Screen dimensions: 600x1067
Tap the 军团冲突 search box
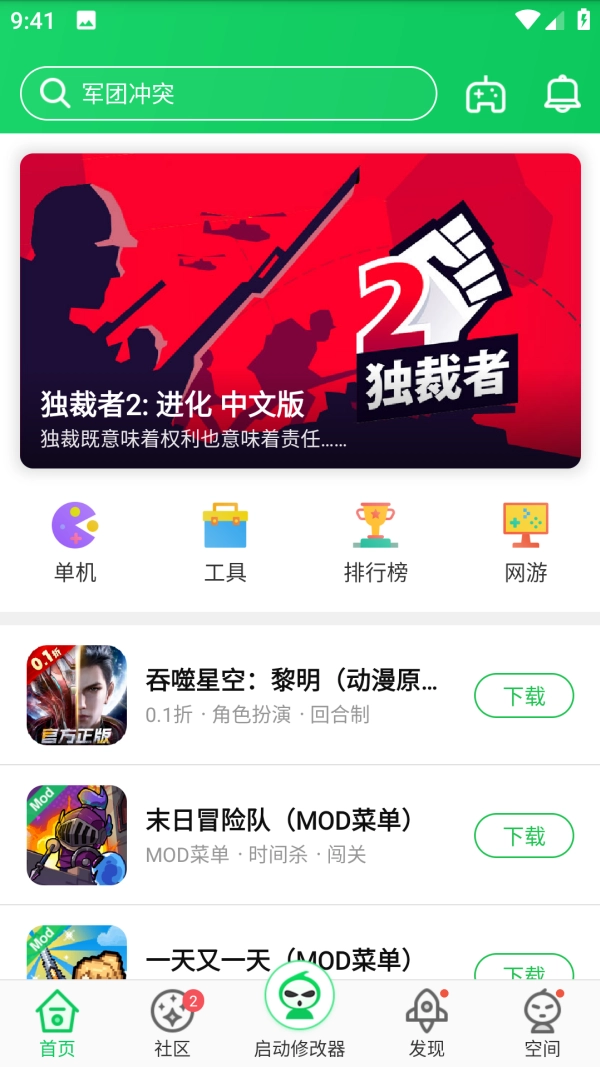pyautogui.click(x=228, y=94)
